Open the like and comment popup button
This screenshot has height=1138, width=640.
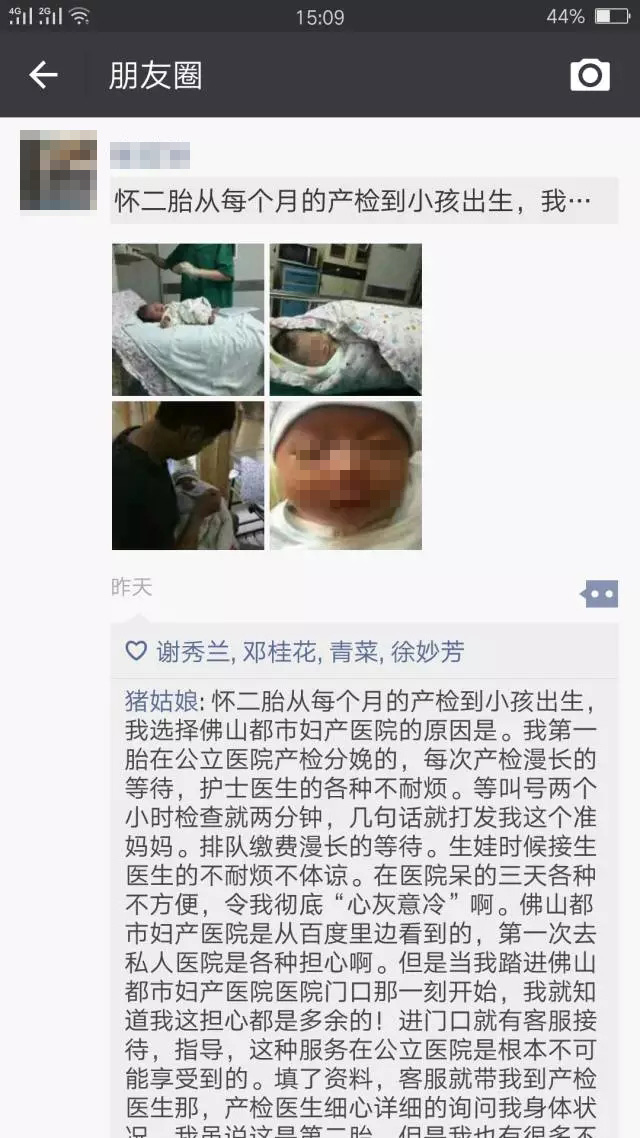[x=599, y=594]
